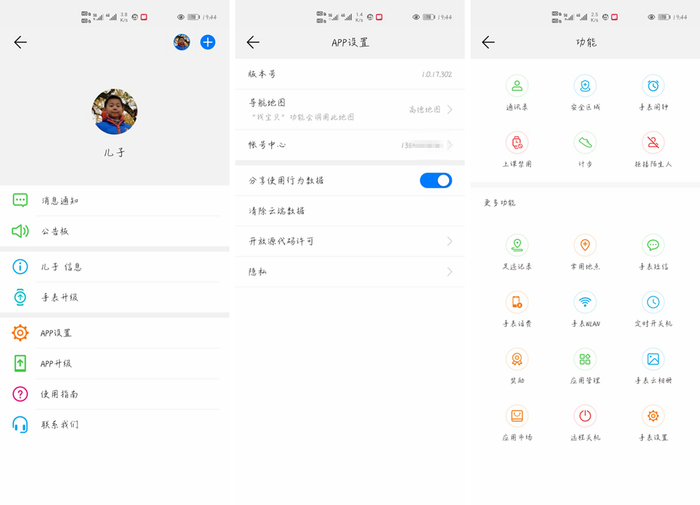Image resolution: width=700 pixels, height=505 pixels.
Task: Open 手表闹钟 watch alarm
Action: pyautogui.click(x=653, y=92)
